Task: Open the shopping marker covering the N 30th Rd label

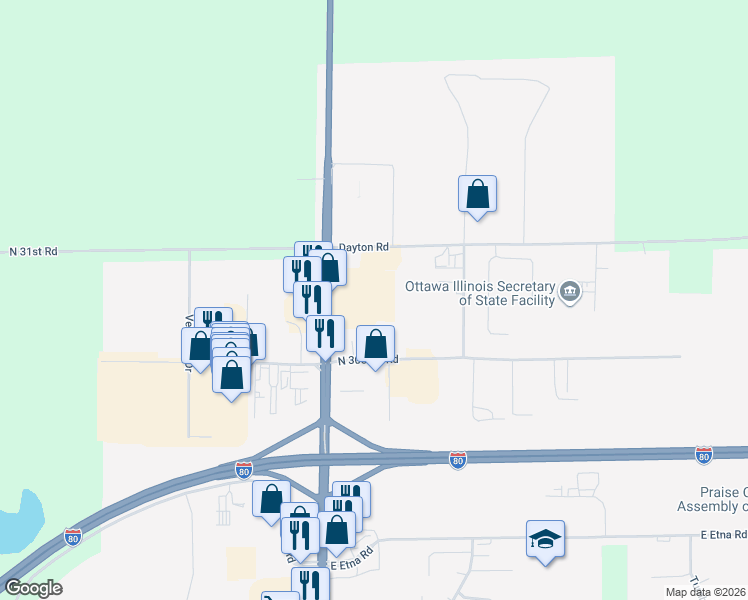Action: coord(375,345)
